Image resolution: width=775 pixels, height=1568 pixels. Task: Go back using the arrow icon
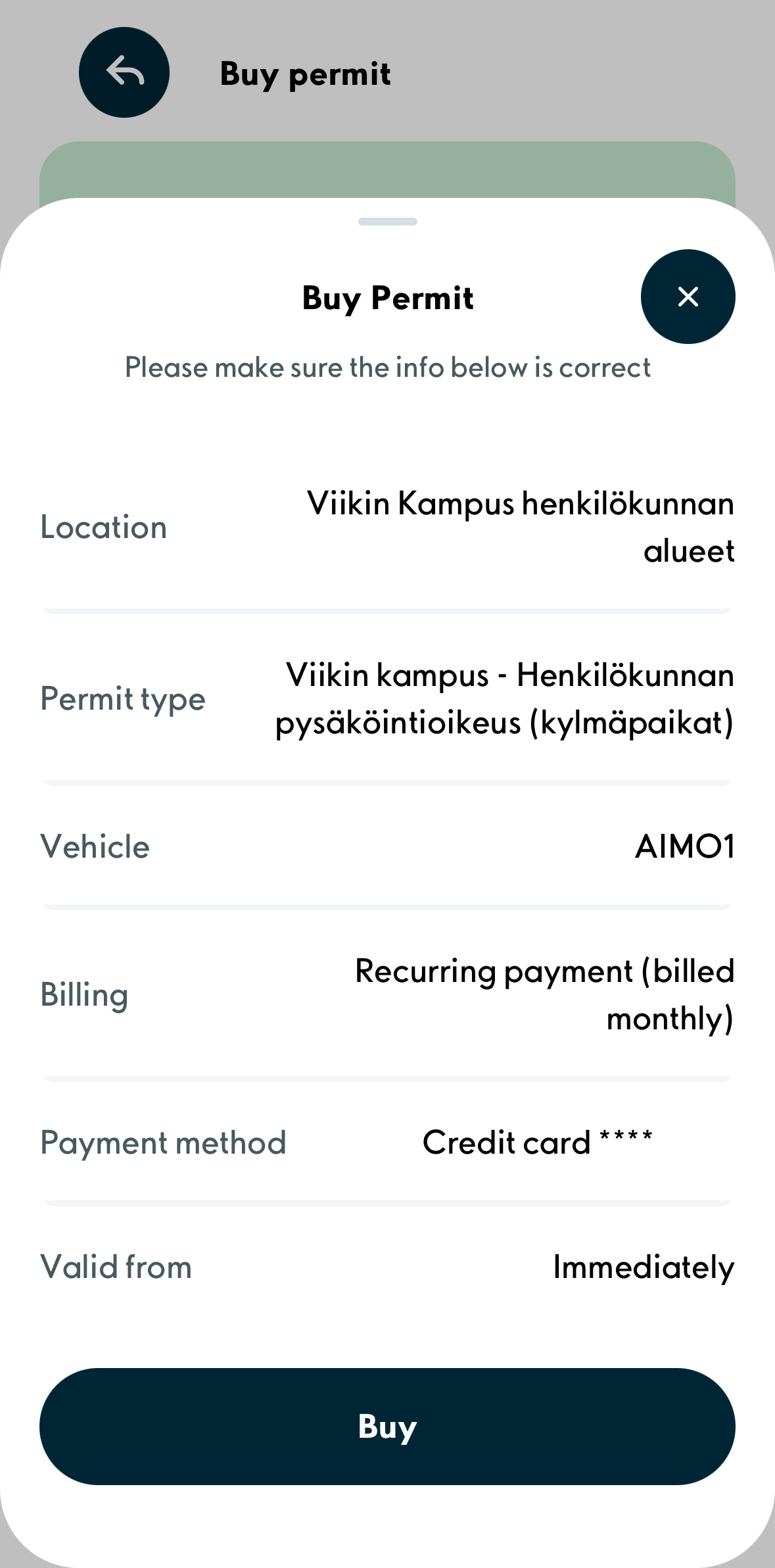(x=124, y=72)
